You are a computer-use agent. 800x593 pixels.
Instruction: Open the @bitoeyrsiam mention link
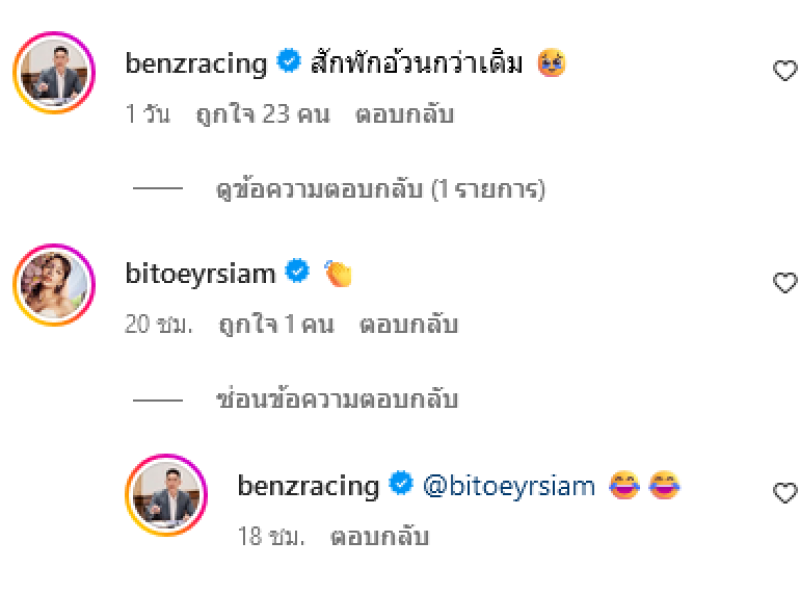[509, 486]
